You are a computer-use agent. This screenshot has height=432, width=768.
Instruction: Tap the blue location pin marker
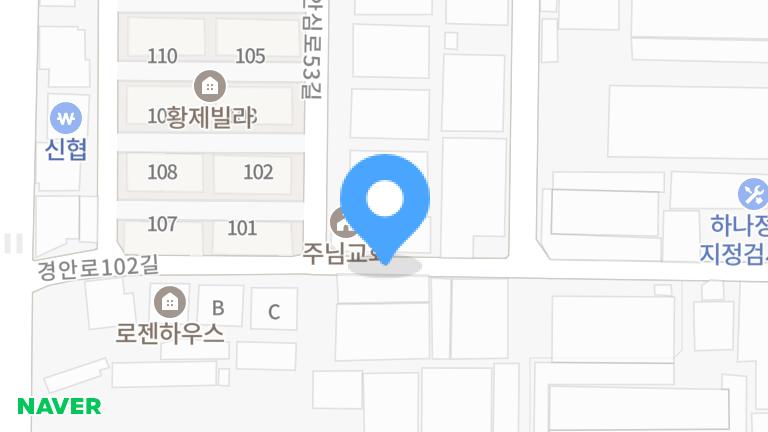point(385,201)
